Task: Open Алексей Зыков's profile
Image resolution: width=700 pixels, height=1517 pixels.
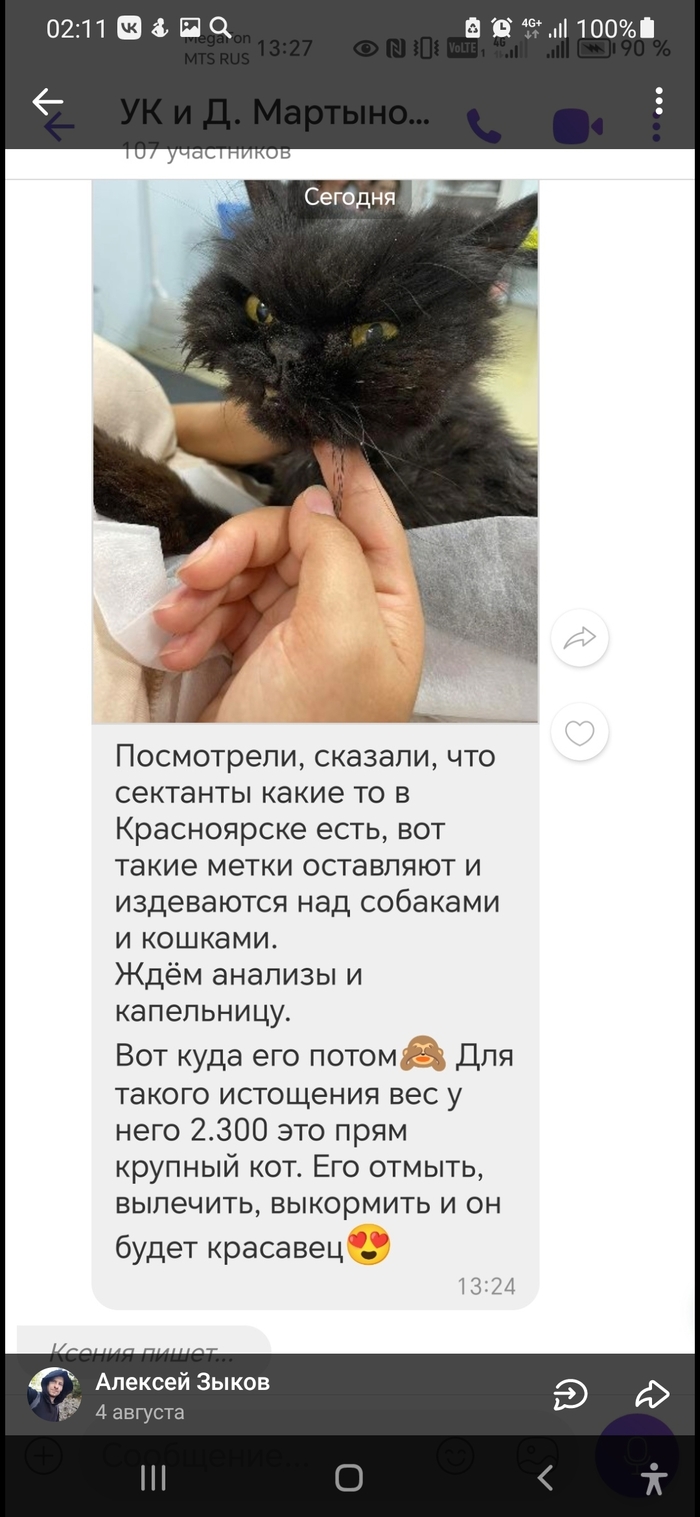Action: pyautogui.click(x=55, y=1395)
